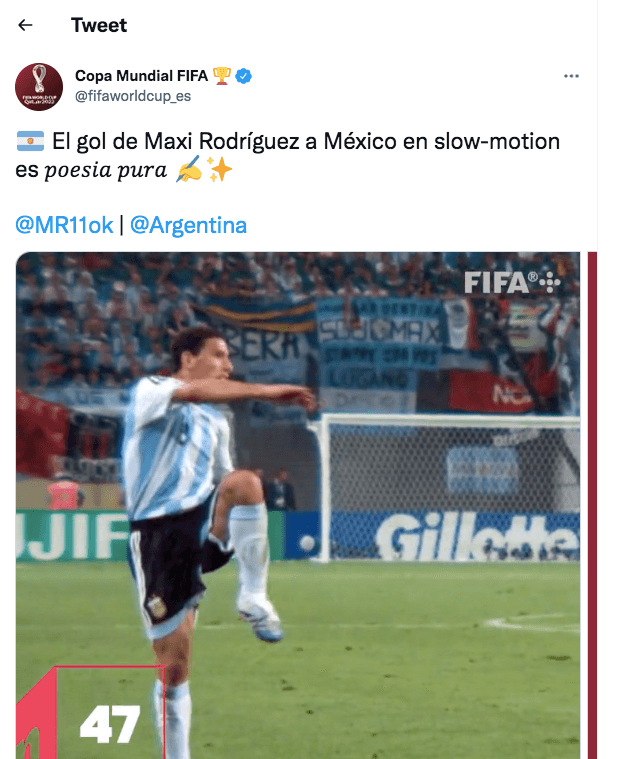Open the @fifaworldcup_es account name
This screenshot has height=759, width=622.
133,96
